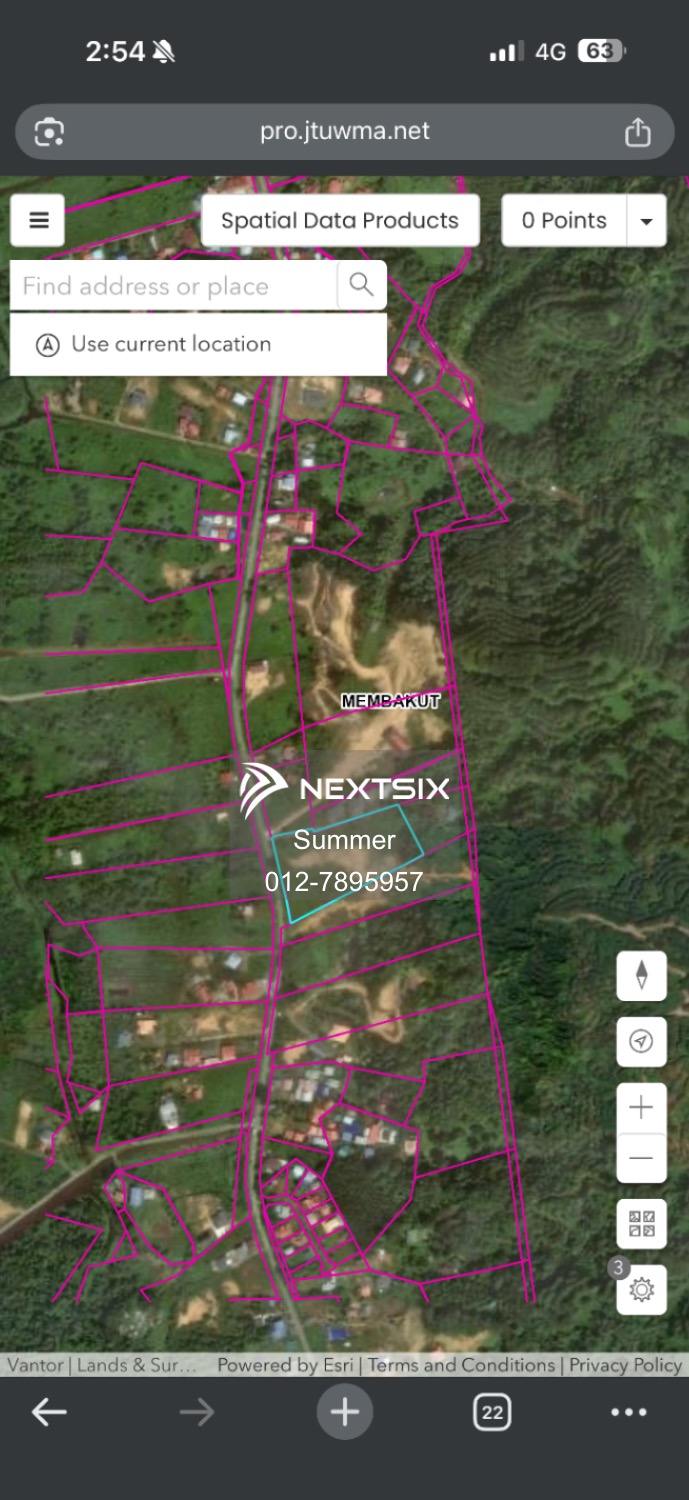Viewport: 689px width, 1500px height.
Task: Open Terms and Conditions link
Action: pyautogui.click(x=461, y=1365)
